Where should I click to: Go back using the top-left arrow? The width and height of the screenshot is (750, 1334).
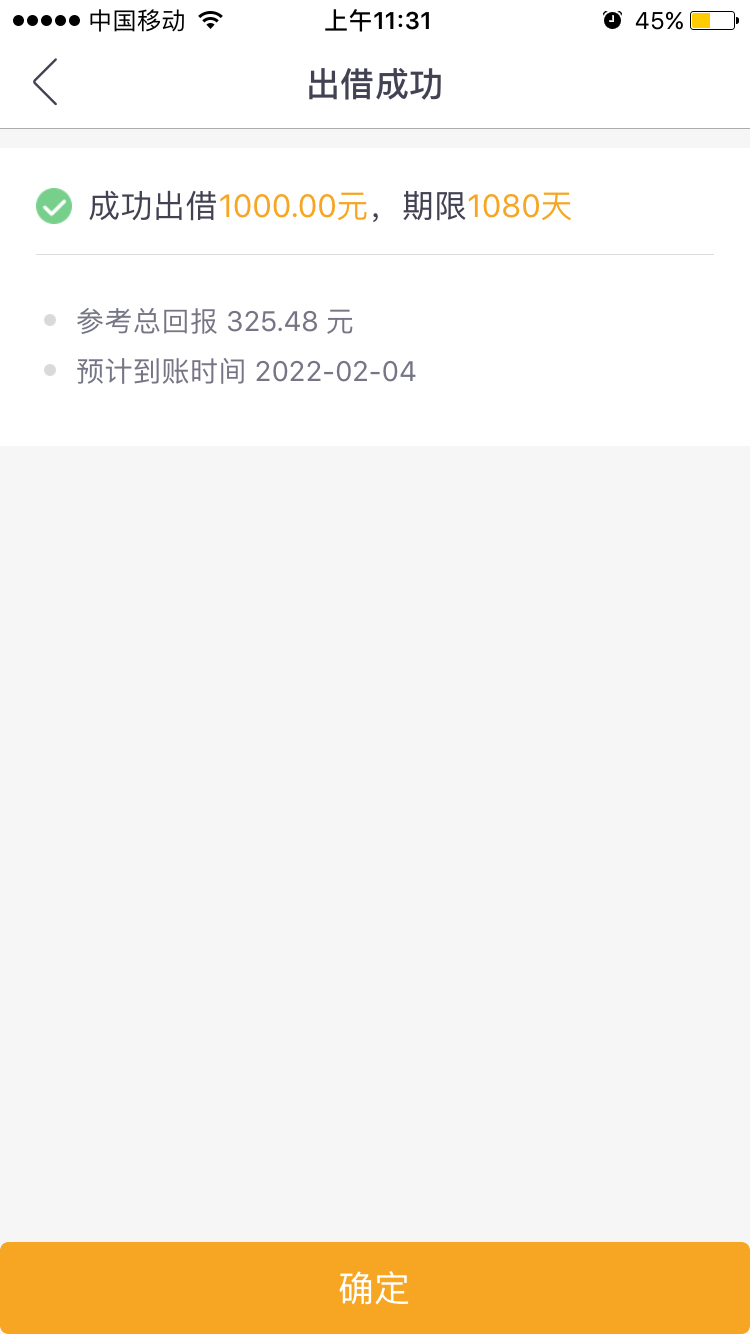[45, 82]
